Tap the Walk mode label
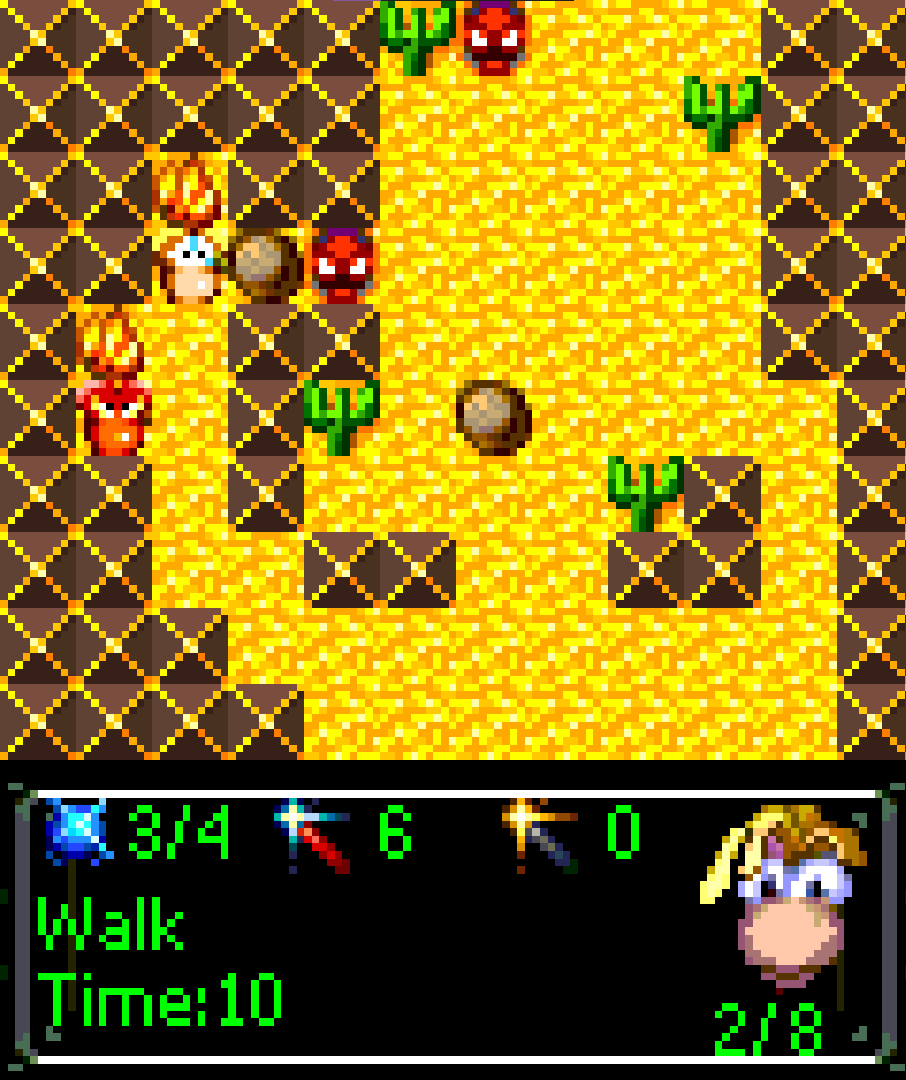 111,926
